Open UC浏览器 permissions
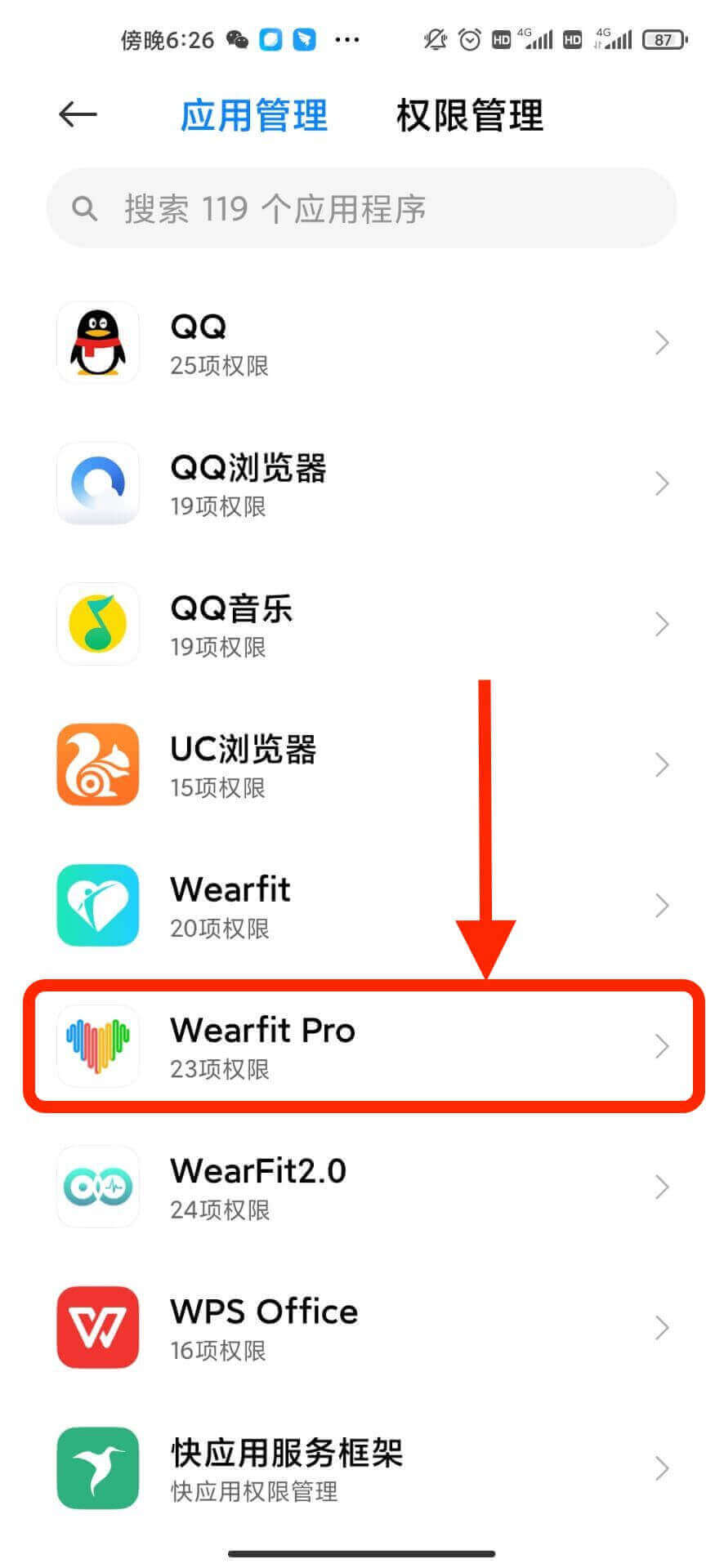Image resolution: width=724 pixels, height=1568 pixels. coord(362,765)
